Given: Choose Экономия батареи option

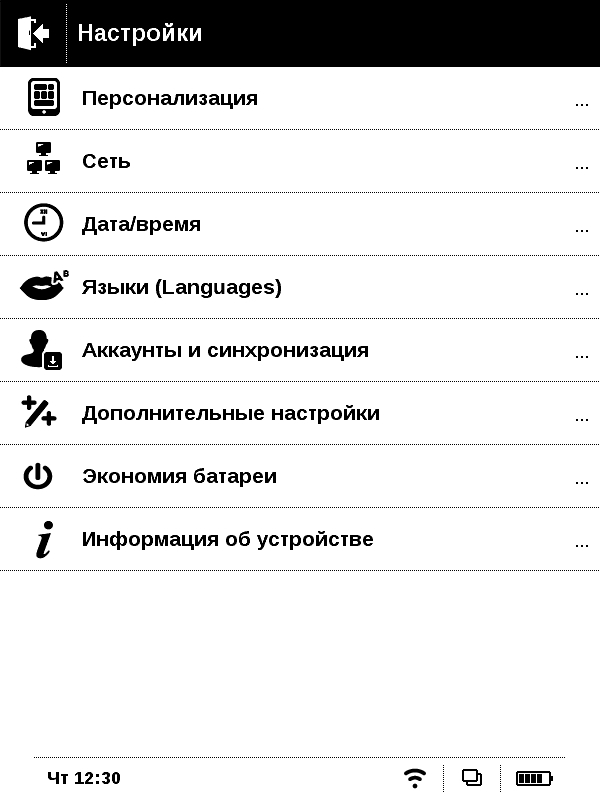Looking at the screenshot, I should tap(179, 476).
